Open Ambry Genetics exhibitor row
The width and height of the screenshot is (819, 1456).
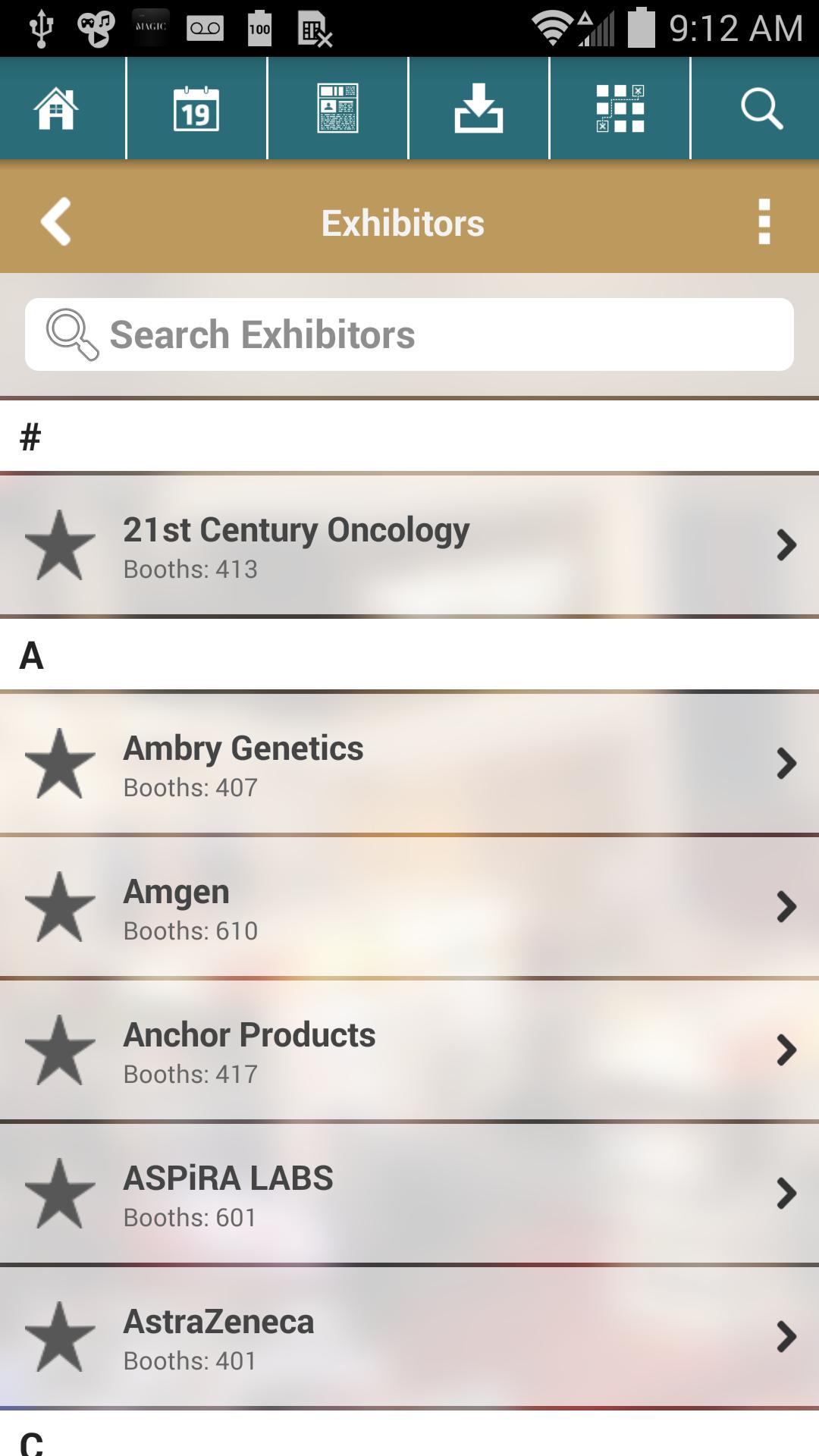pyautogui.click(x=409, y=764)
